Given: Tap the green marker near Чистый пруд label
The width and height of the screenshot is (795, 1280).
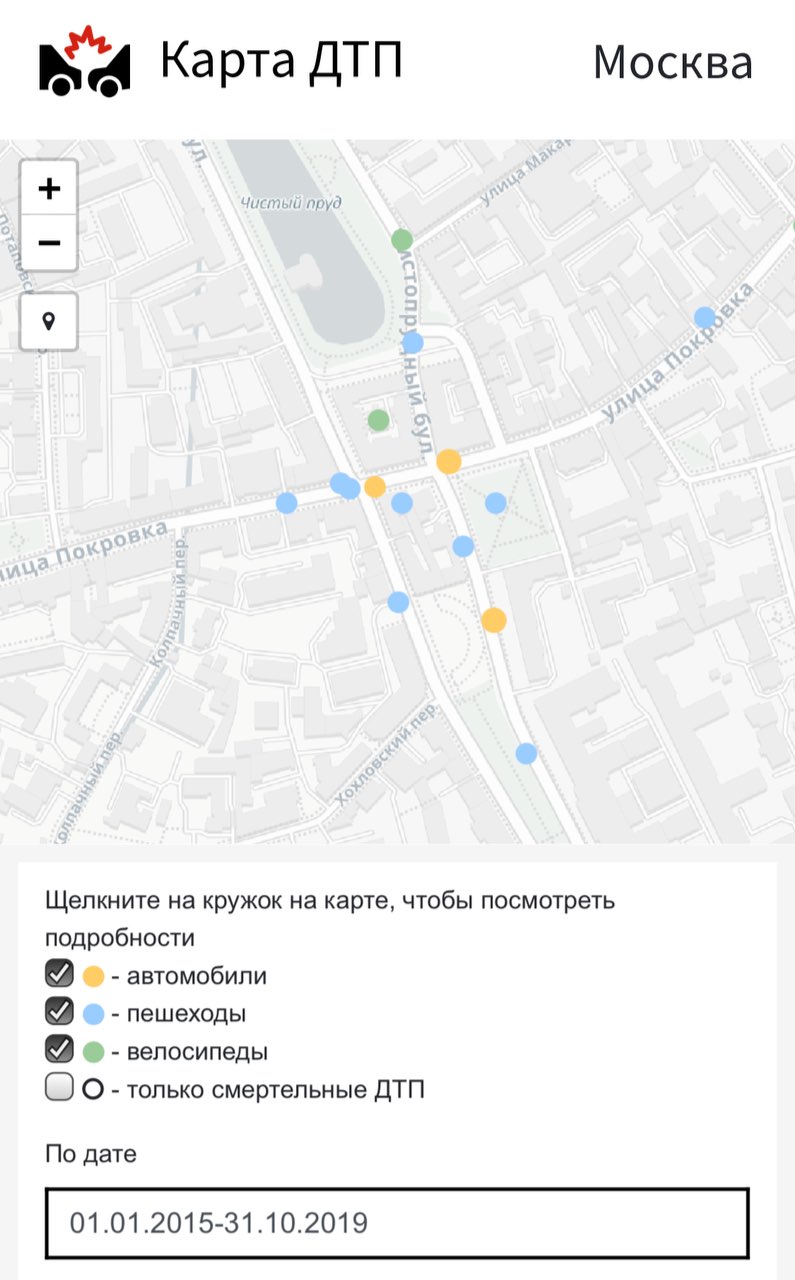Looking at the screenshot, I should pos(402,240).
